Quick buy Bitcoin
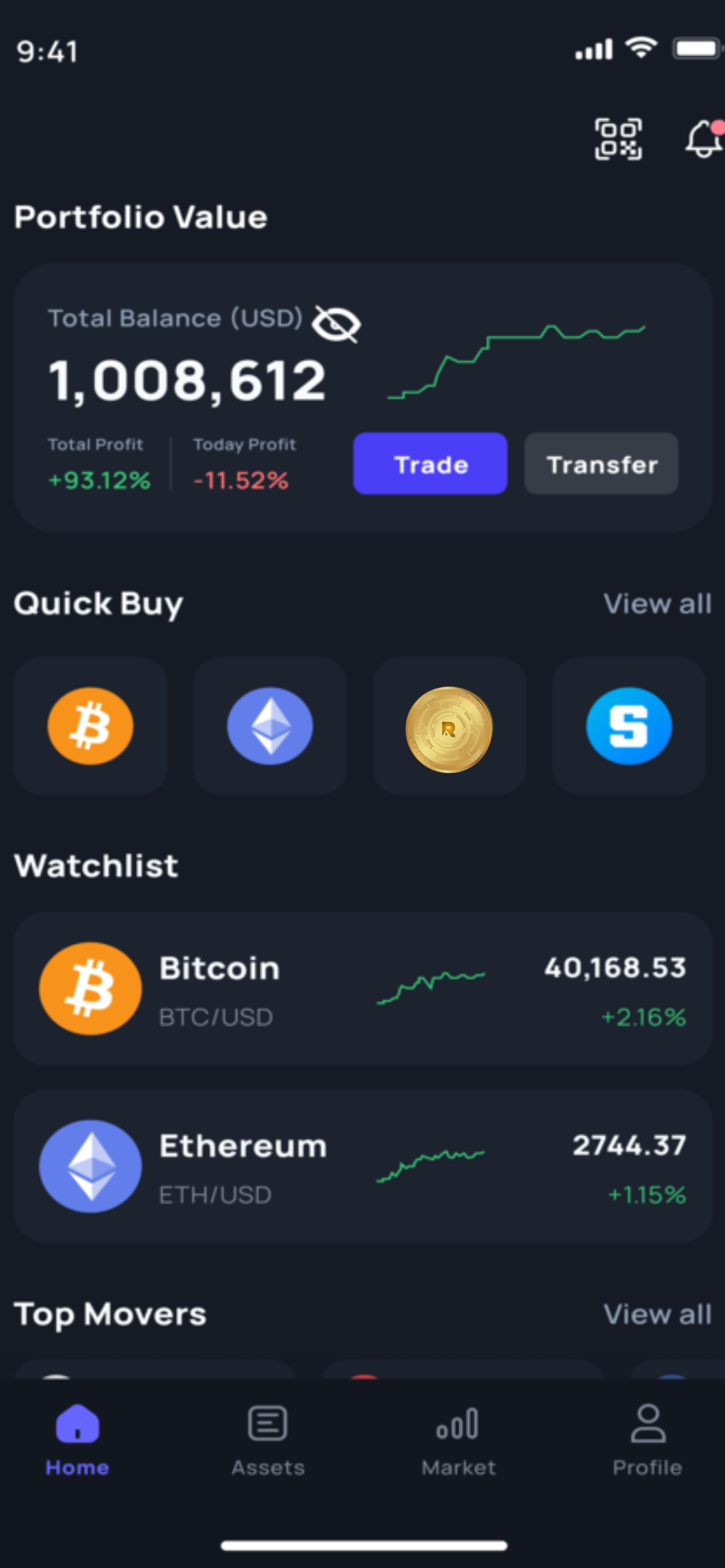 point(91,726)
